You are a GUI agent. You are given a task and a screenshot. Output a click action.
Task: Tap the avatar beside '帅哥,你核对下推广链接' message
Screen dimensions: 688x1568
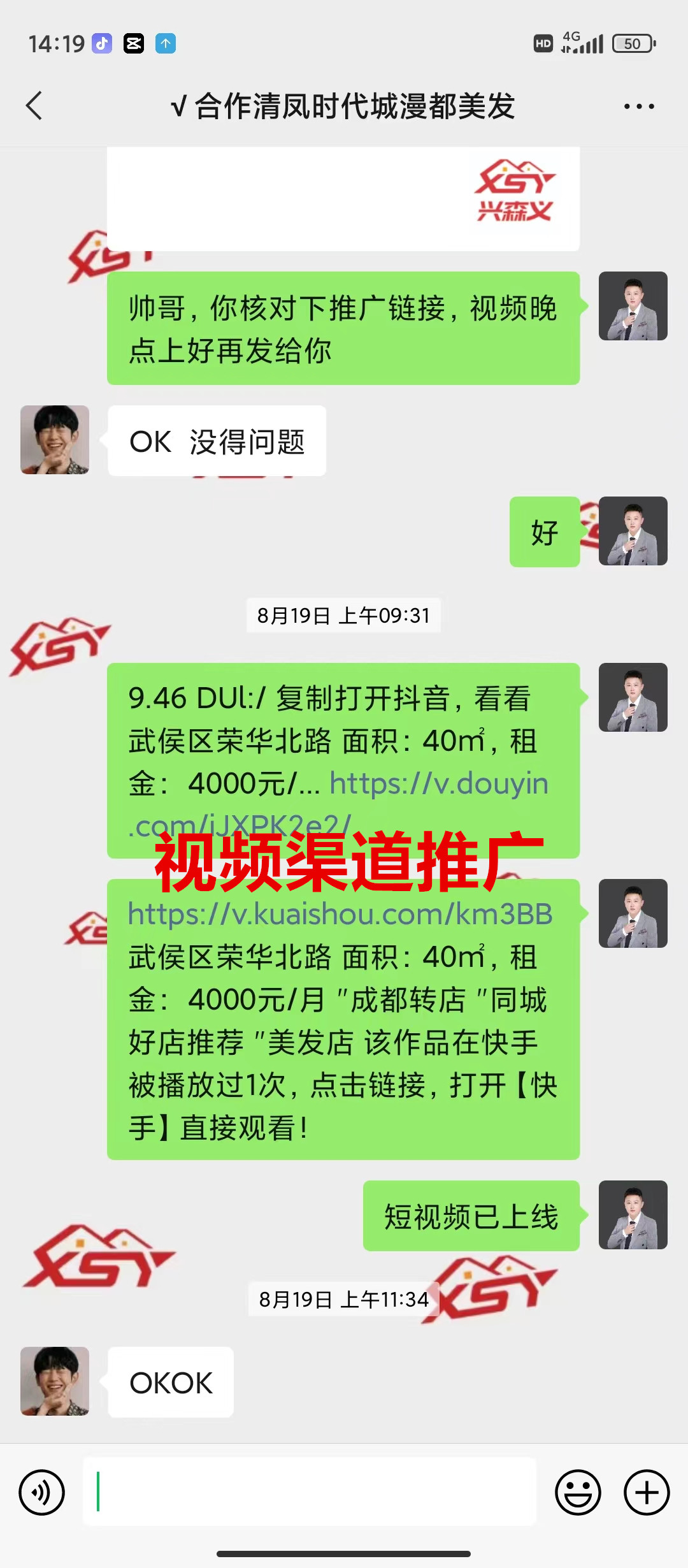[x=633, y=306]
